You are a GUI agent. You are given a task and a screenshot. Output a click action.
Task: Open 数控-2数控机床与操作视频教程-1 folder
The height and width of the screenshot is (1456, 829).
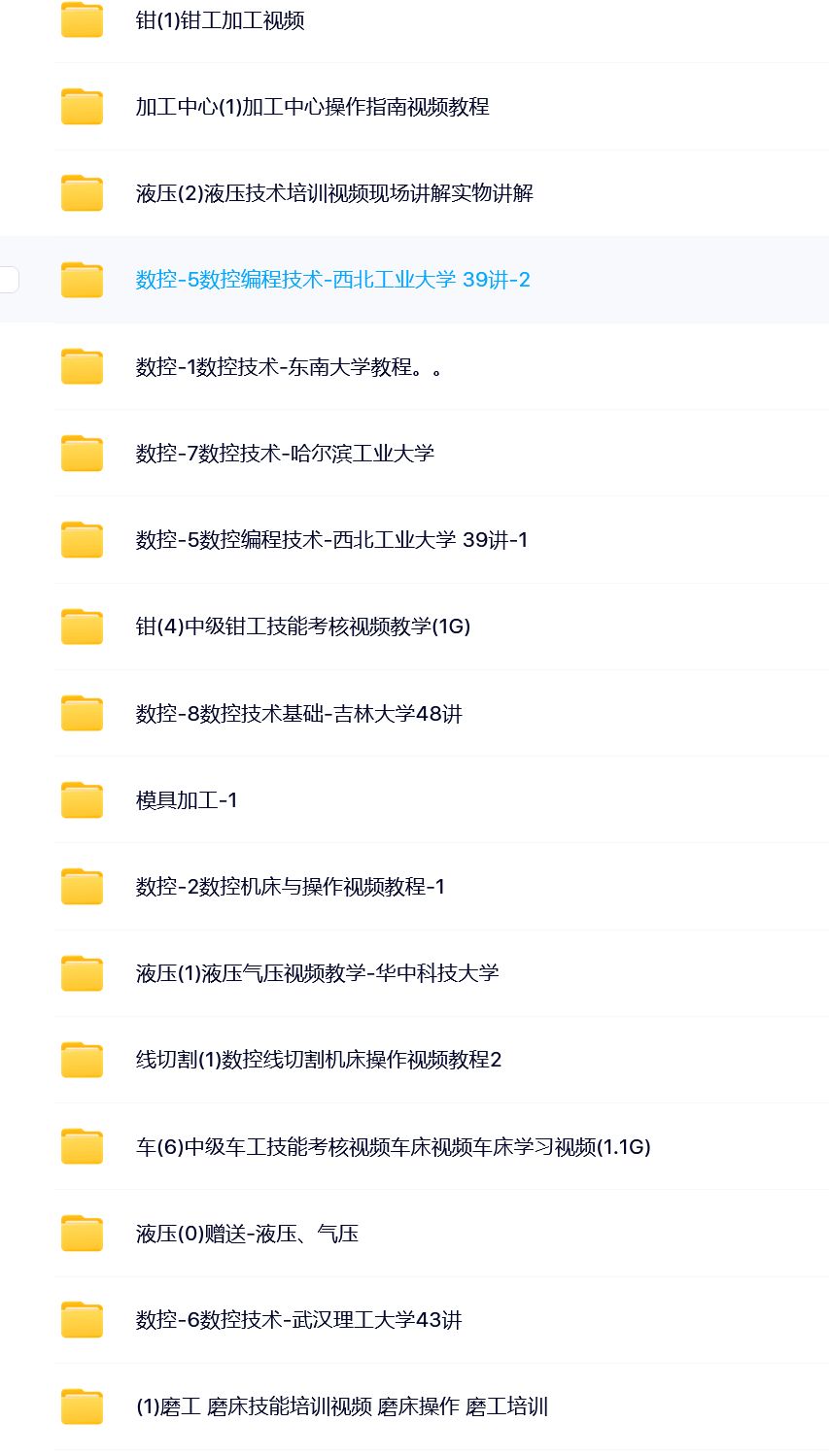(290, 887)
